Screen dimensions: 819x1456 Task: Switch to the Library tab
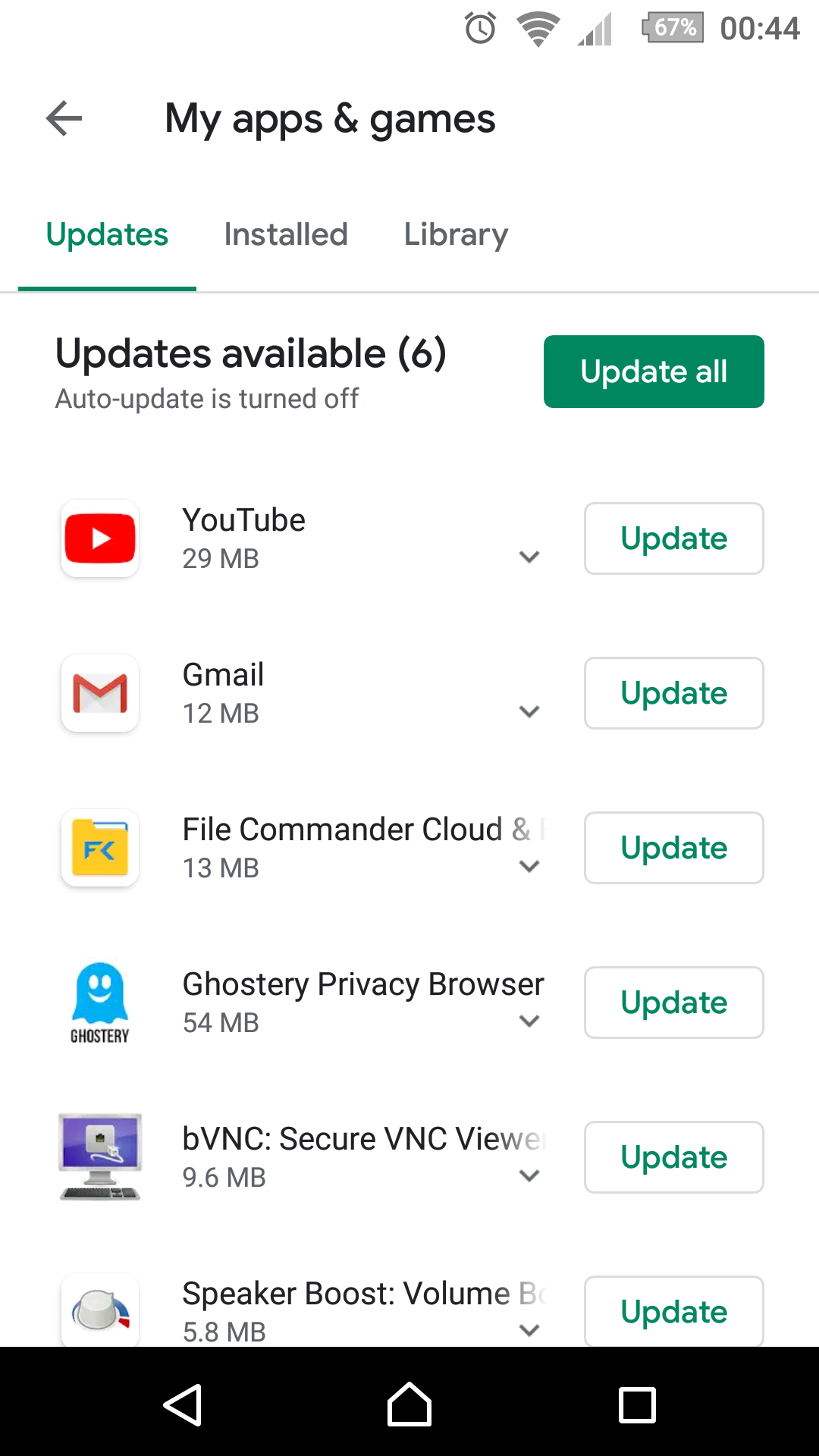point(455,234)
